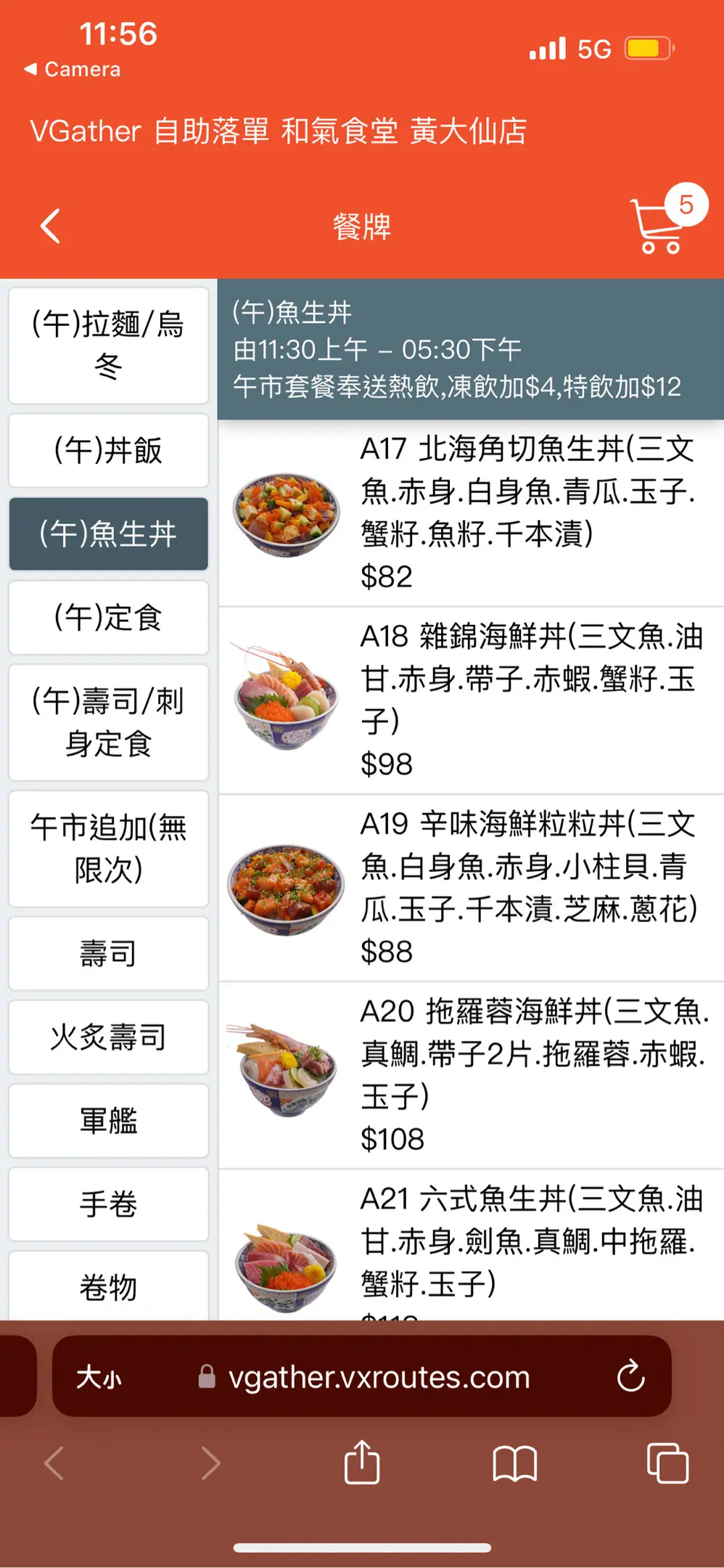Select the (午)拉麵/烏冬 category

click(109, 346)
